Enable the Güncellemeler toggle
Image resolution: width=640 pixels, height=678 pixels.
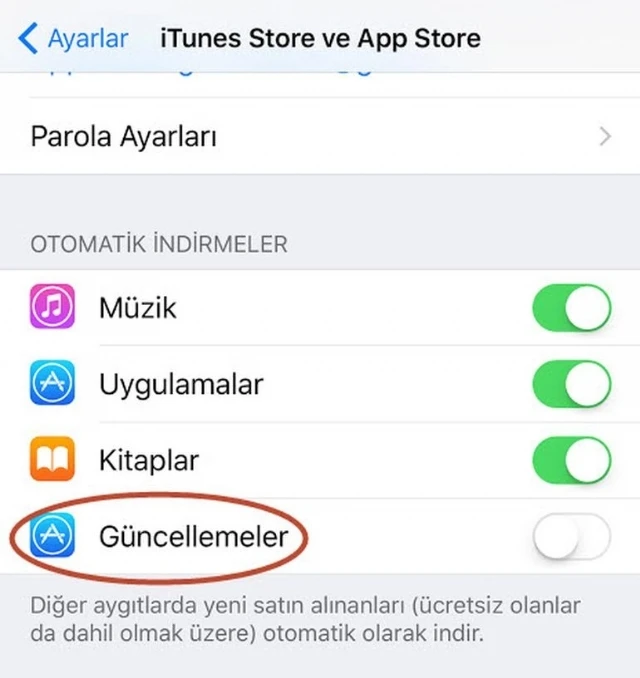(x=571, y=538)
